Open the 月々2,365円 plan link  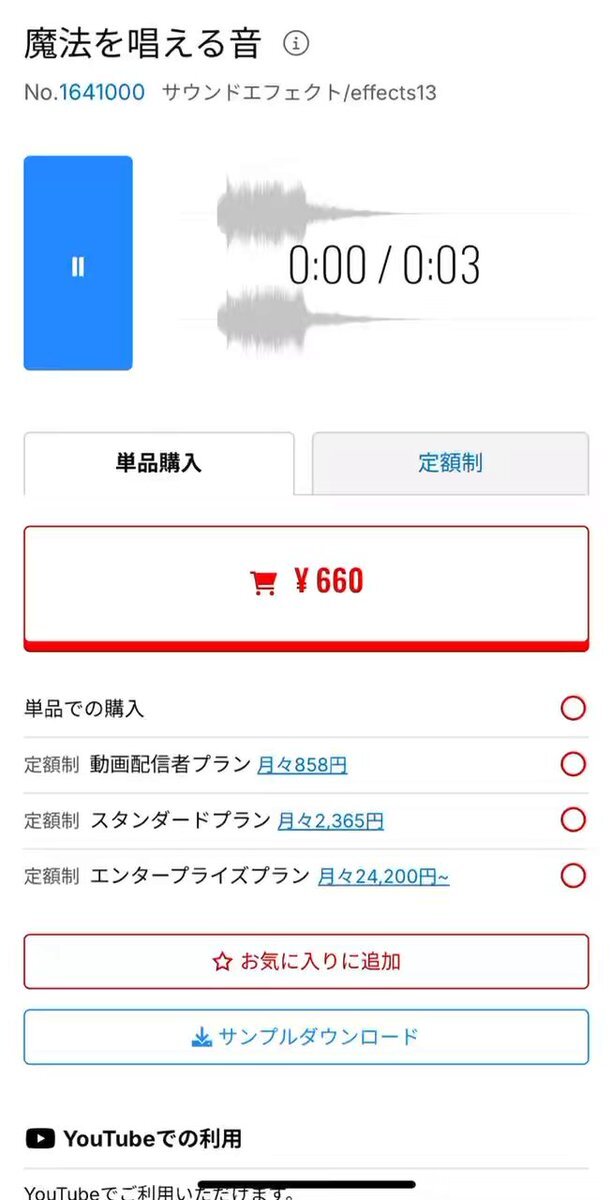[330, 822]
